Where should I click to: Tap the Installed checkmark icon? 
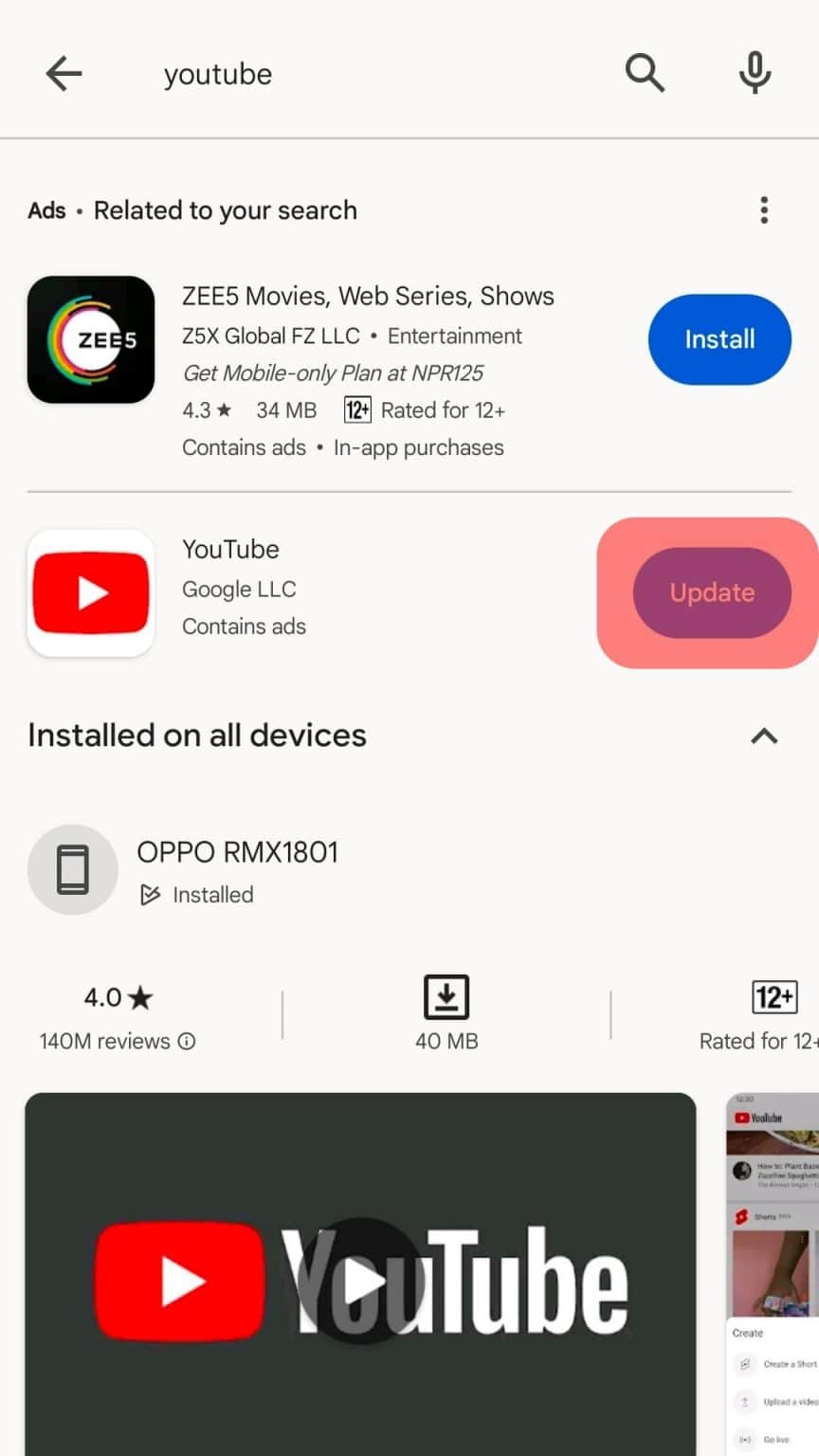click(x=150, y=894)
